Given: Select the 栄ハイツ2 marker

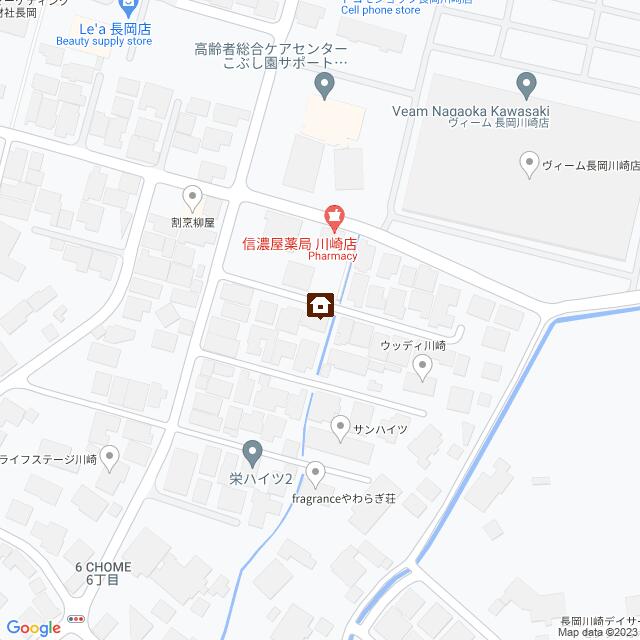Looking at the screenshot, I should (253, 452).
